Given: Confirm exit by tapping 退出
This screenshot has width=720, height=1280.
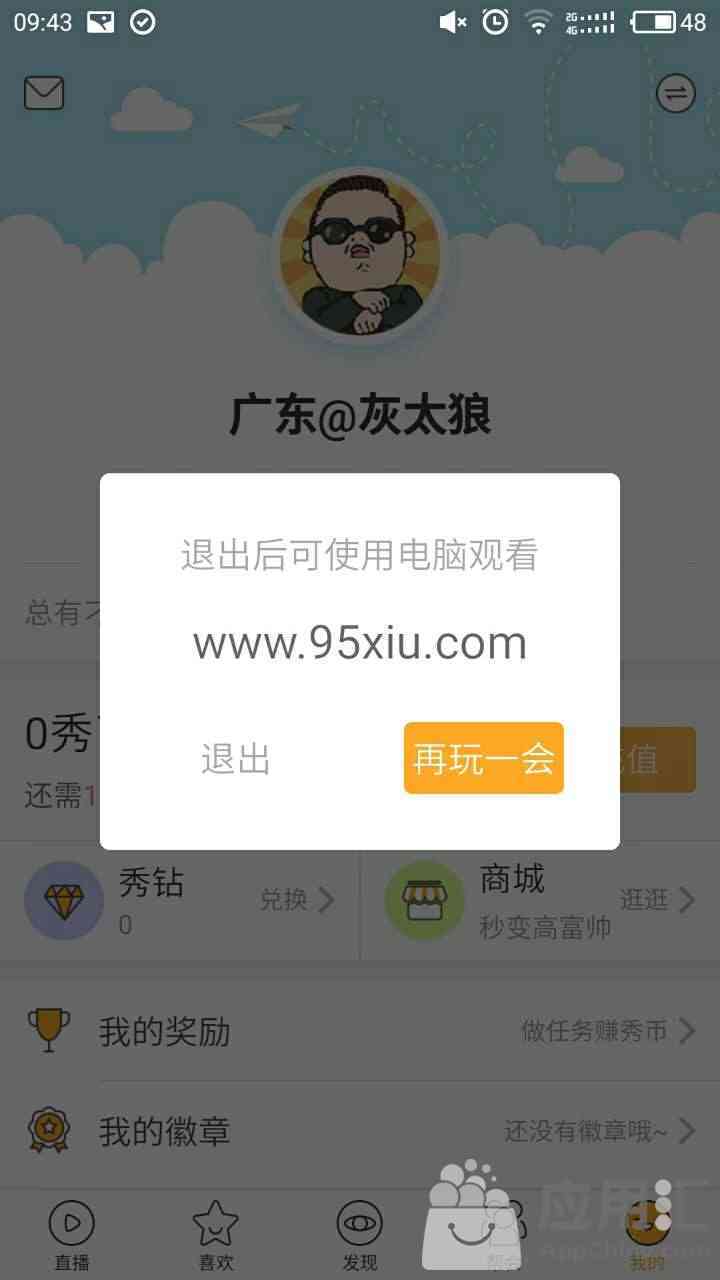Looking at the screenshot, I should (x=236, y=759).
